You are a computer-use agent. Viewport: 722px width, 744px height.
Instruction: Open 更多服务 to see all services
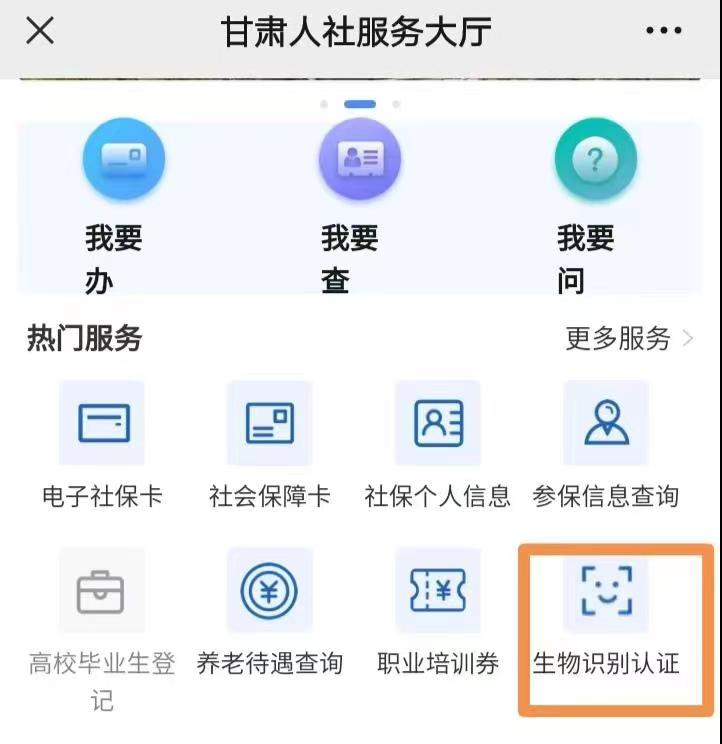629,339
